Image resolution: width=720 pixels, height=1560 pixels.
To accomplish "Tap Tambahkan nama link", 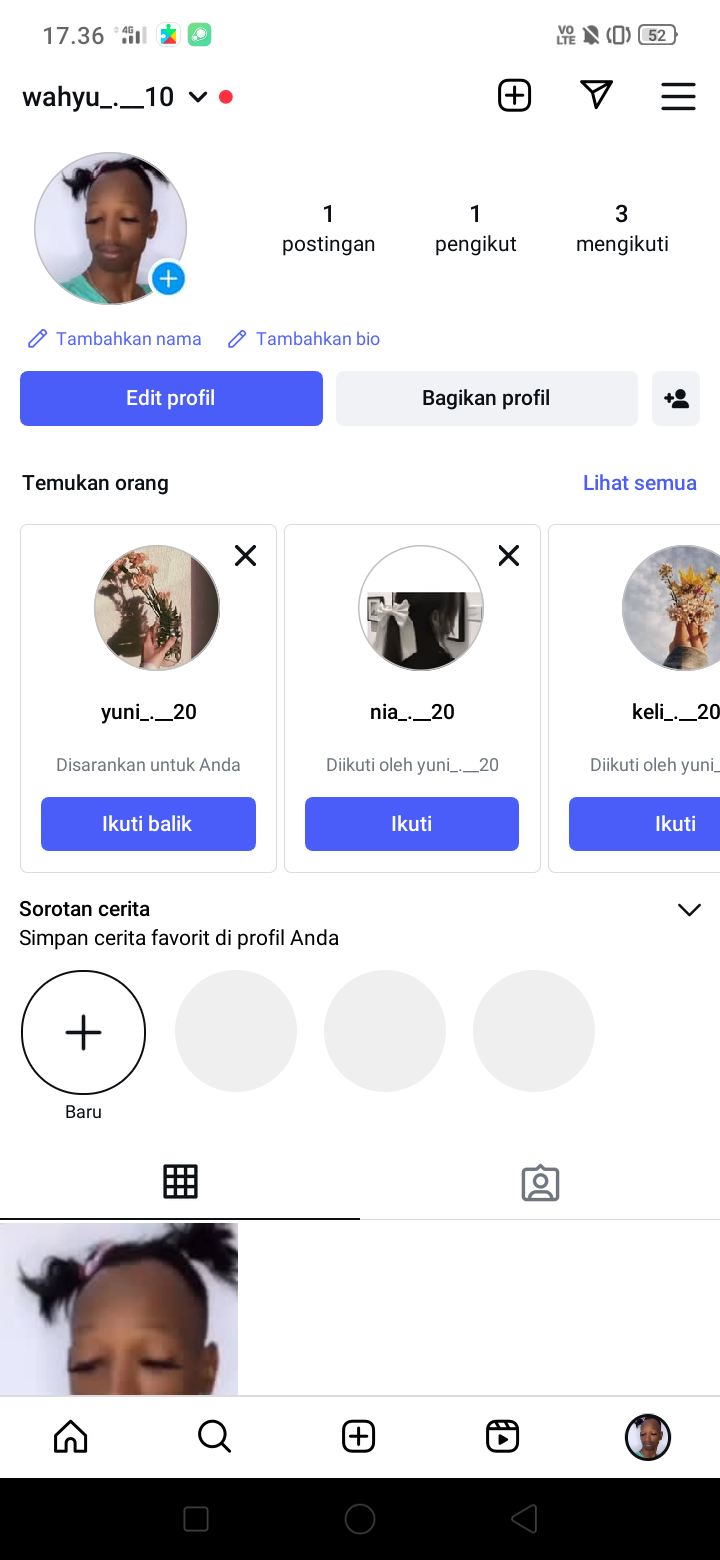I will [x=115, y=339].
